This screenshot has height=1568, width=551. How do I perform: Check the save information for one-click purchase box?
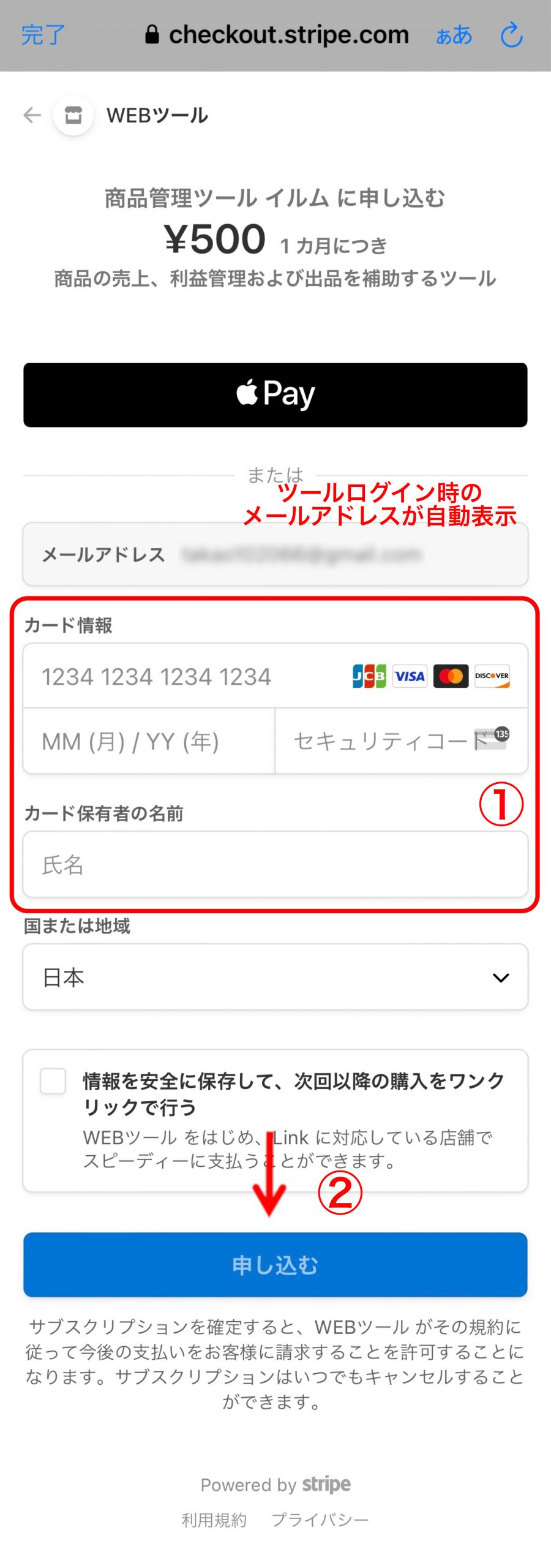pos(53,1081)
